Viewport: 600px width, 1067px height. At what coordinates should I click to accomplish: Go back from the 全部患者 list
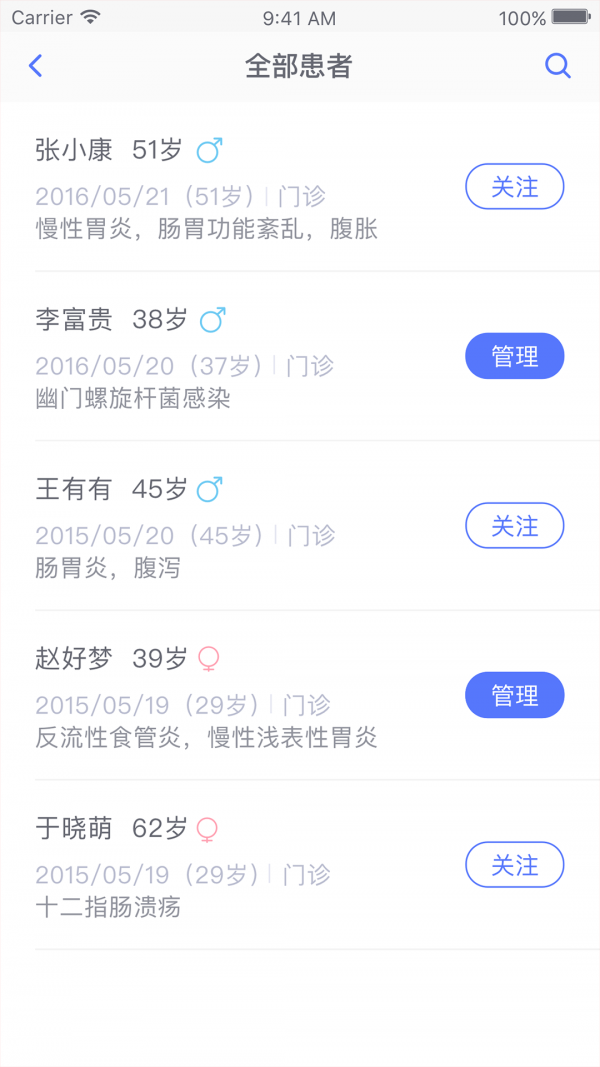(x=36, y=66)
